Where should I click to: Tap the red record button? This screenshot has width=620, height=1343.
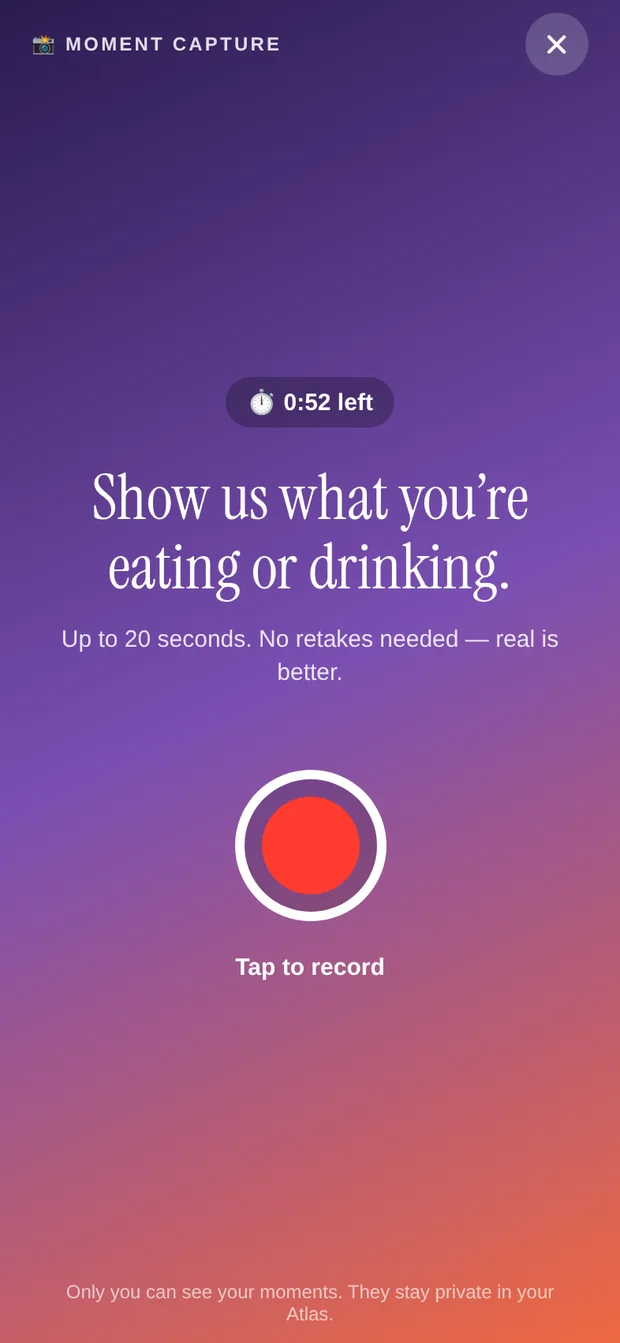click(310, 845)
